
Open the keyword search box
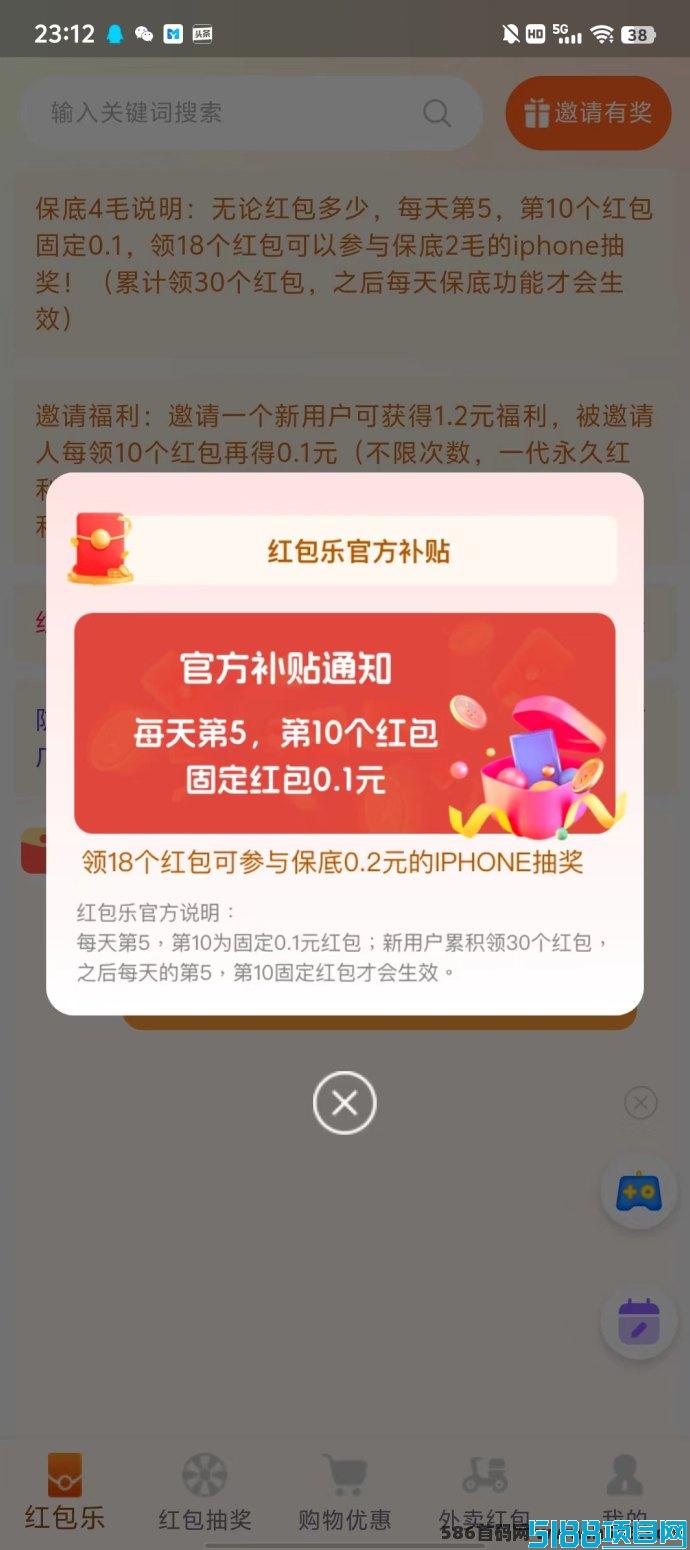pos(250,113)
